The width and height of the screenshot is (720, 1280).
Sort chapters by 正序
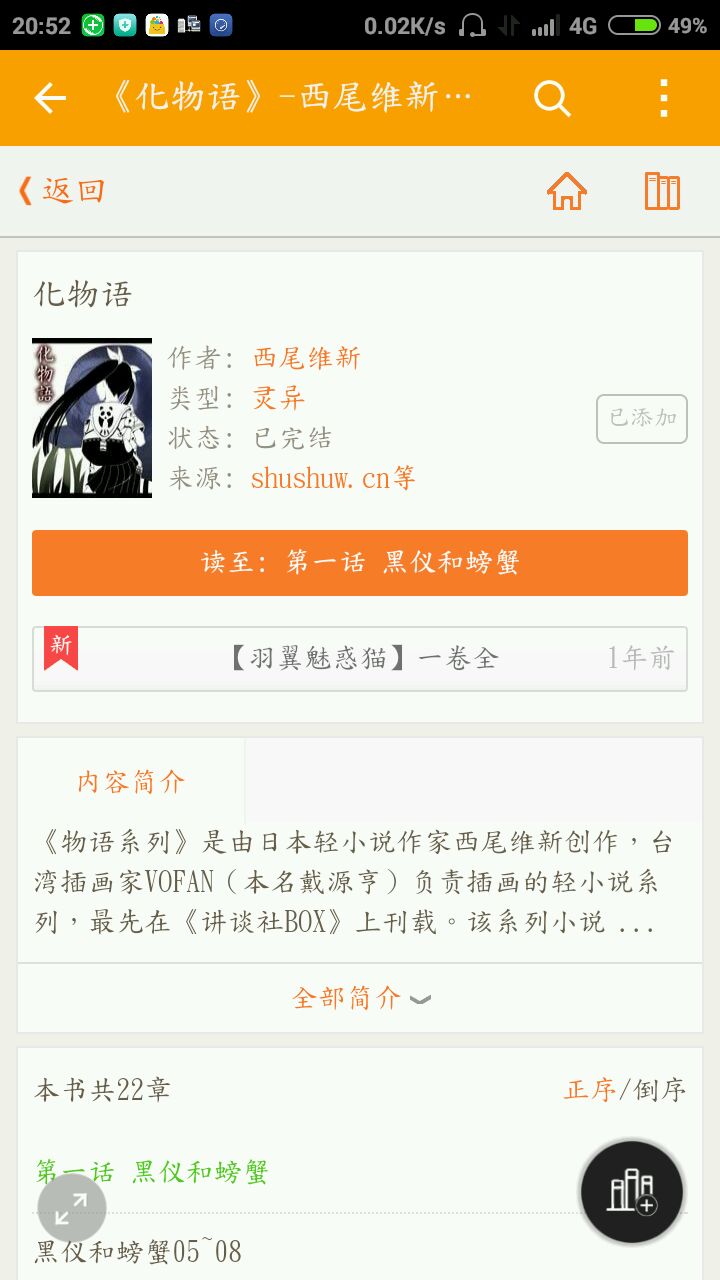(590, 1089)
